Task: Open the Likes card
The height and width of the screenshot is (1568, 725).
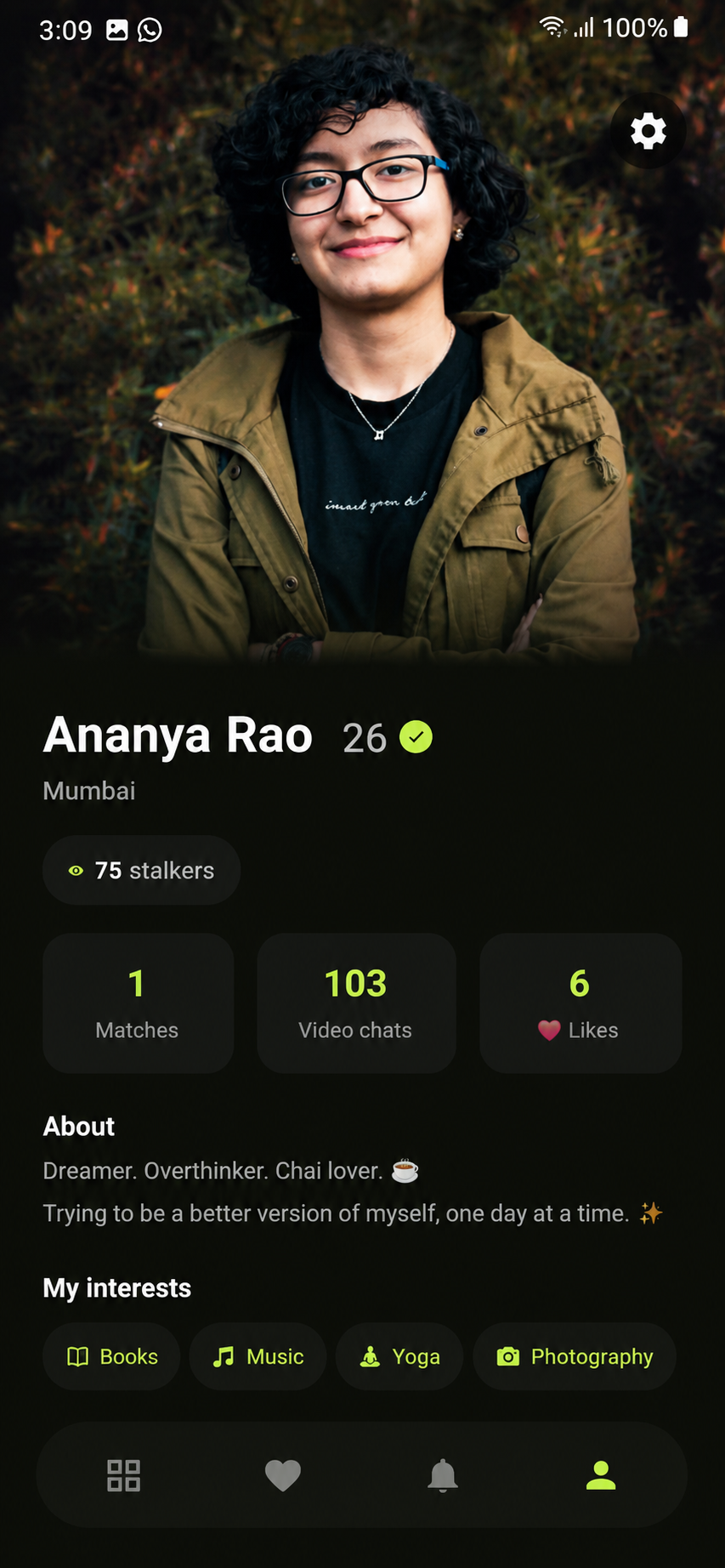Action: coord(581,1003)
